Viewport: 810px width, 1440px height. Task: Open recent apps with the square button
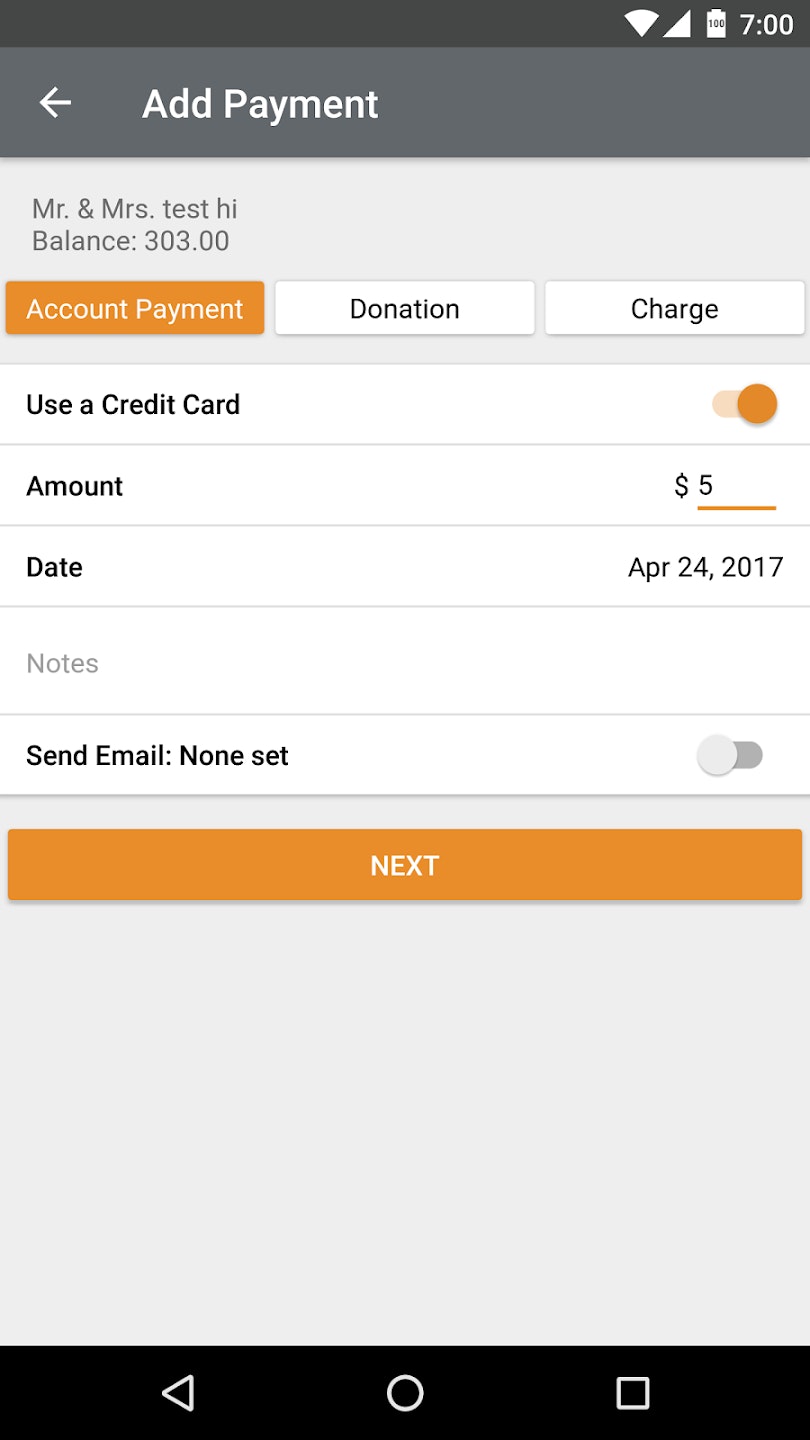tap(633, 1392)
